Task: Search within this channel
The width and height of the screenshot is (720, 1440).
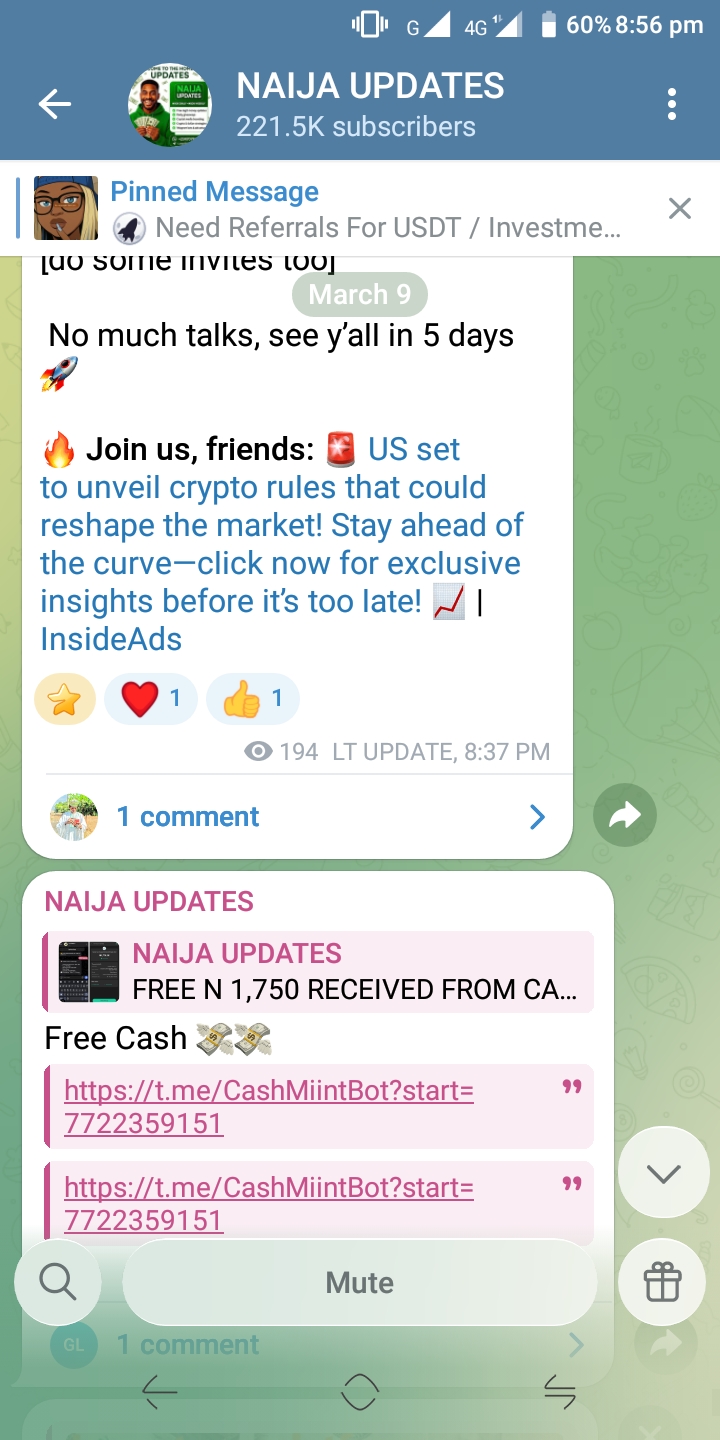Action: pyautogui.click(x=57, y=1282)
